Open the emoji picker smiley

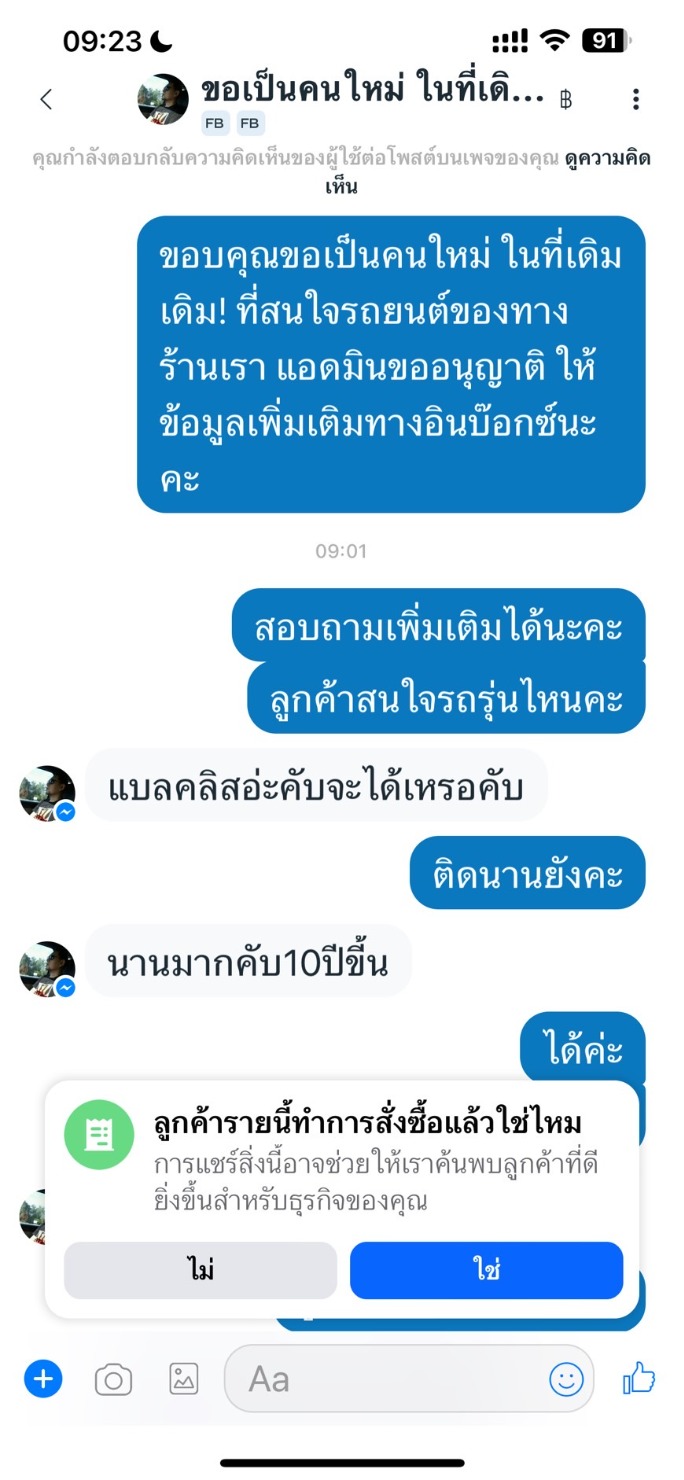[x=566, y=1380]
